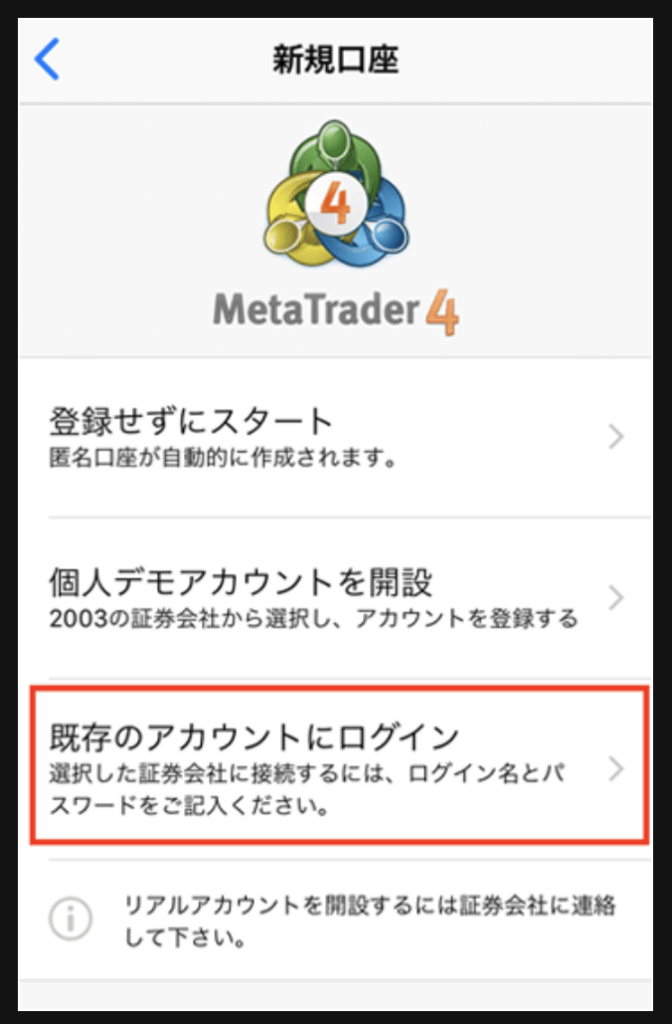
Task: Open 登録せずにスタート option
Action: coord(336,437)
